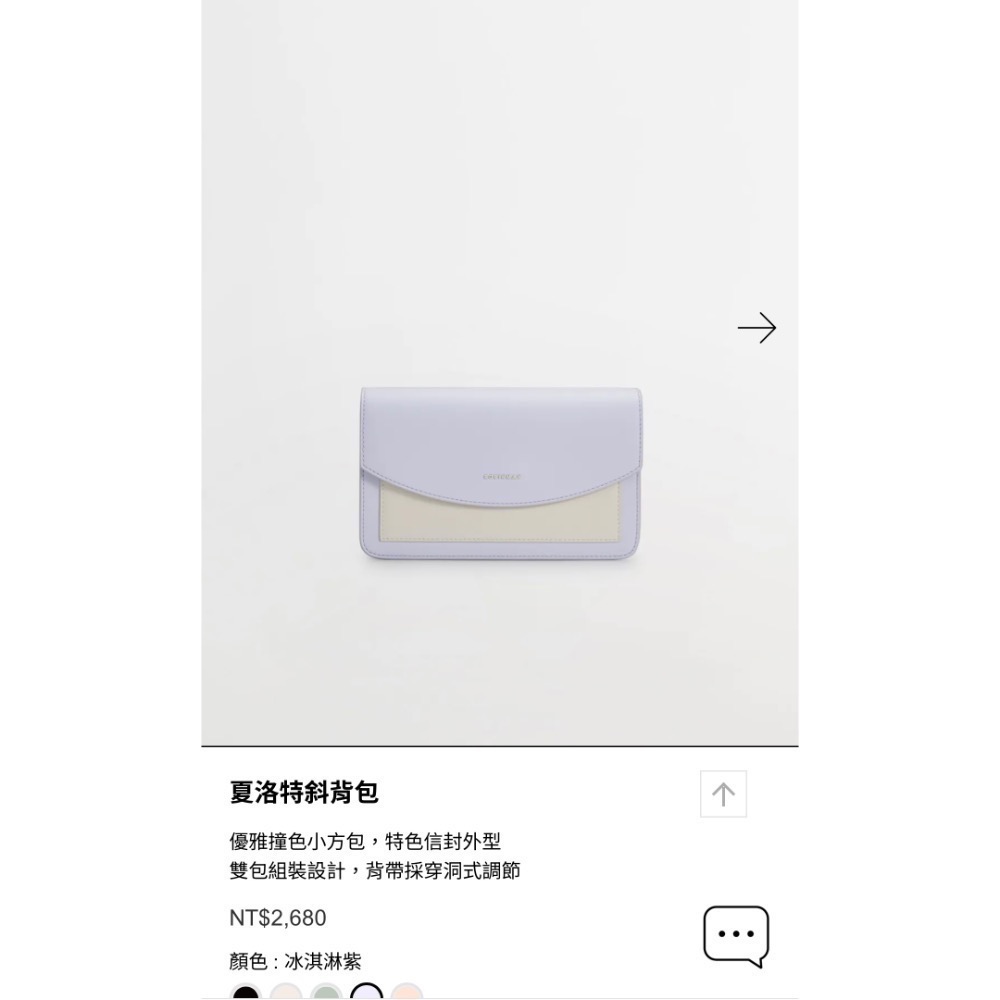Screen dimensions: 1000x1000
Task: Choose the light green color swatch
Action: 326,994
